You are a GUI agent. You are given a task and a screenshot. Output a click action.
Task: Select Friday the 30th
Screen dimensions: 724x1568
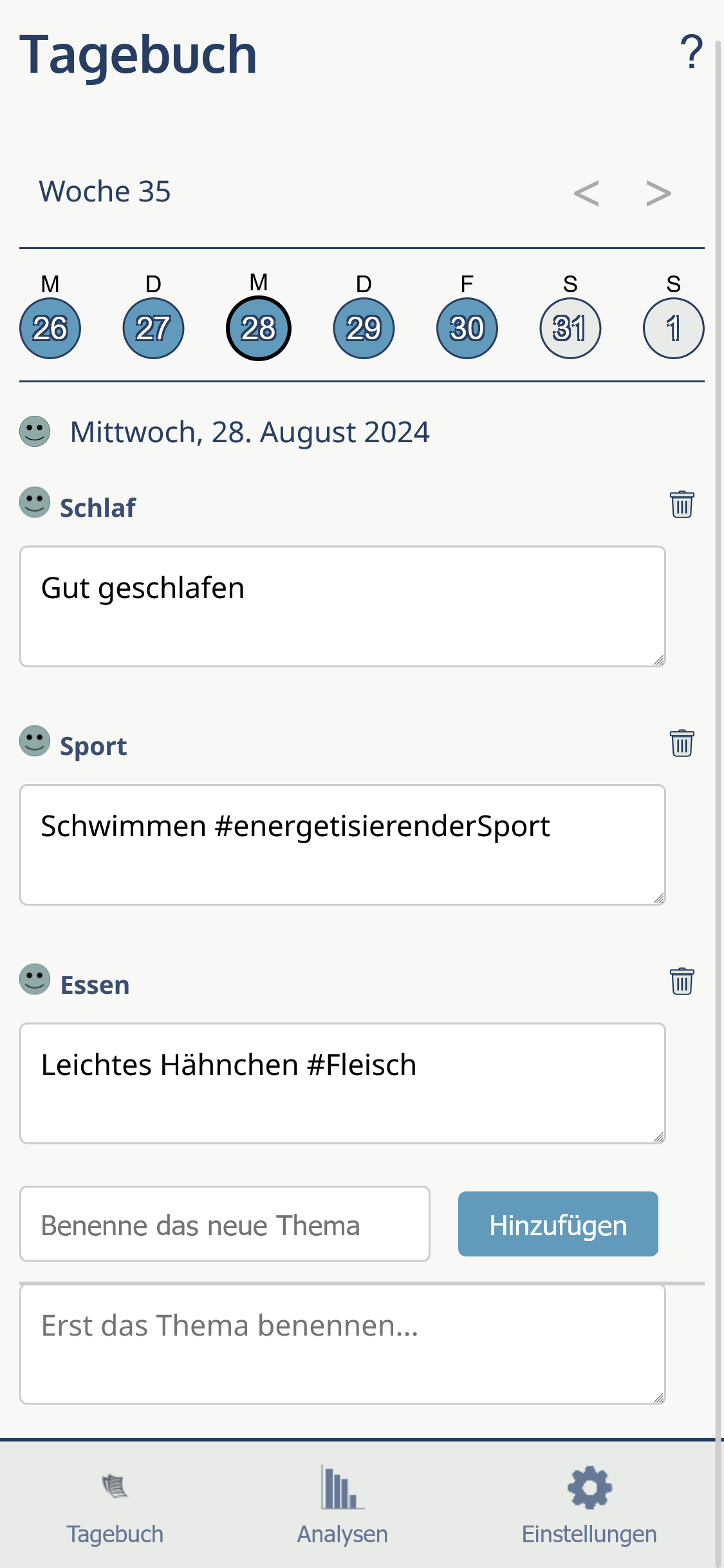click(467, 328)
